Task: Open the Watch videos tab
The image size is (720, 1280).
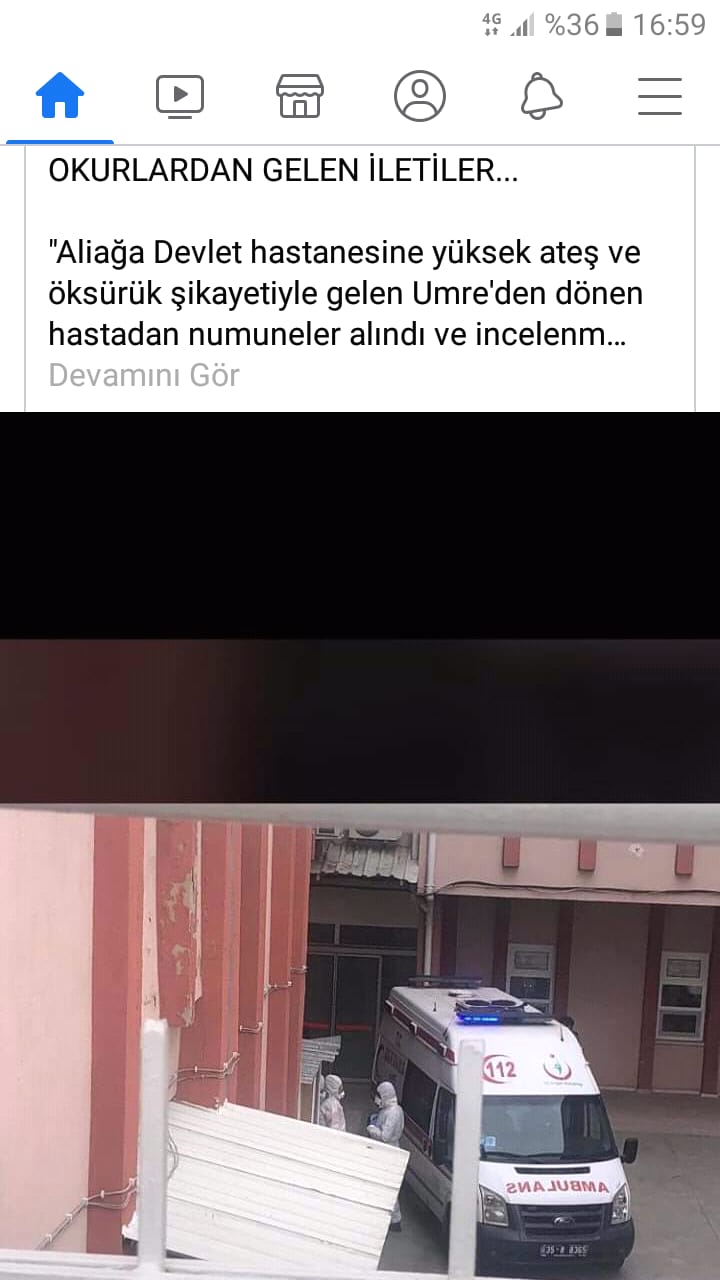Action: pos(180,97)
